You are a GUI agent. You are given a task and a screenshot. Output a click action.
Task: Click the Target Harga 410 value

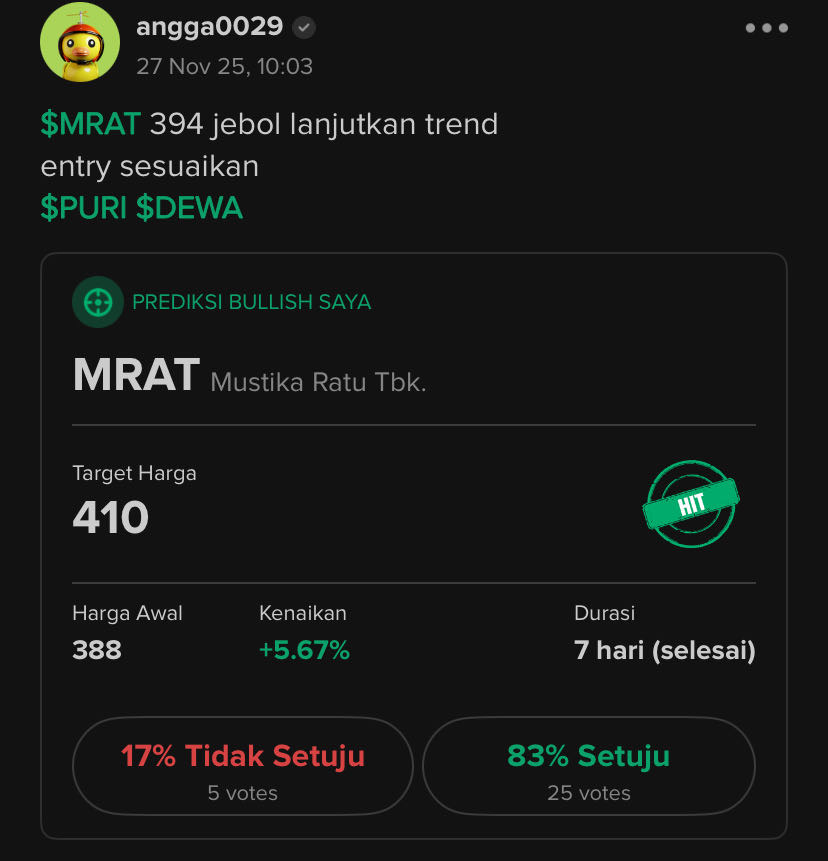pos(110,518)
